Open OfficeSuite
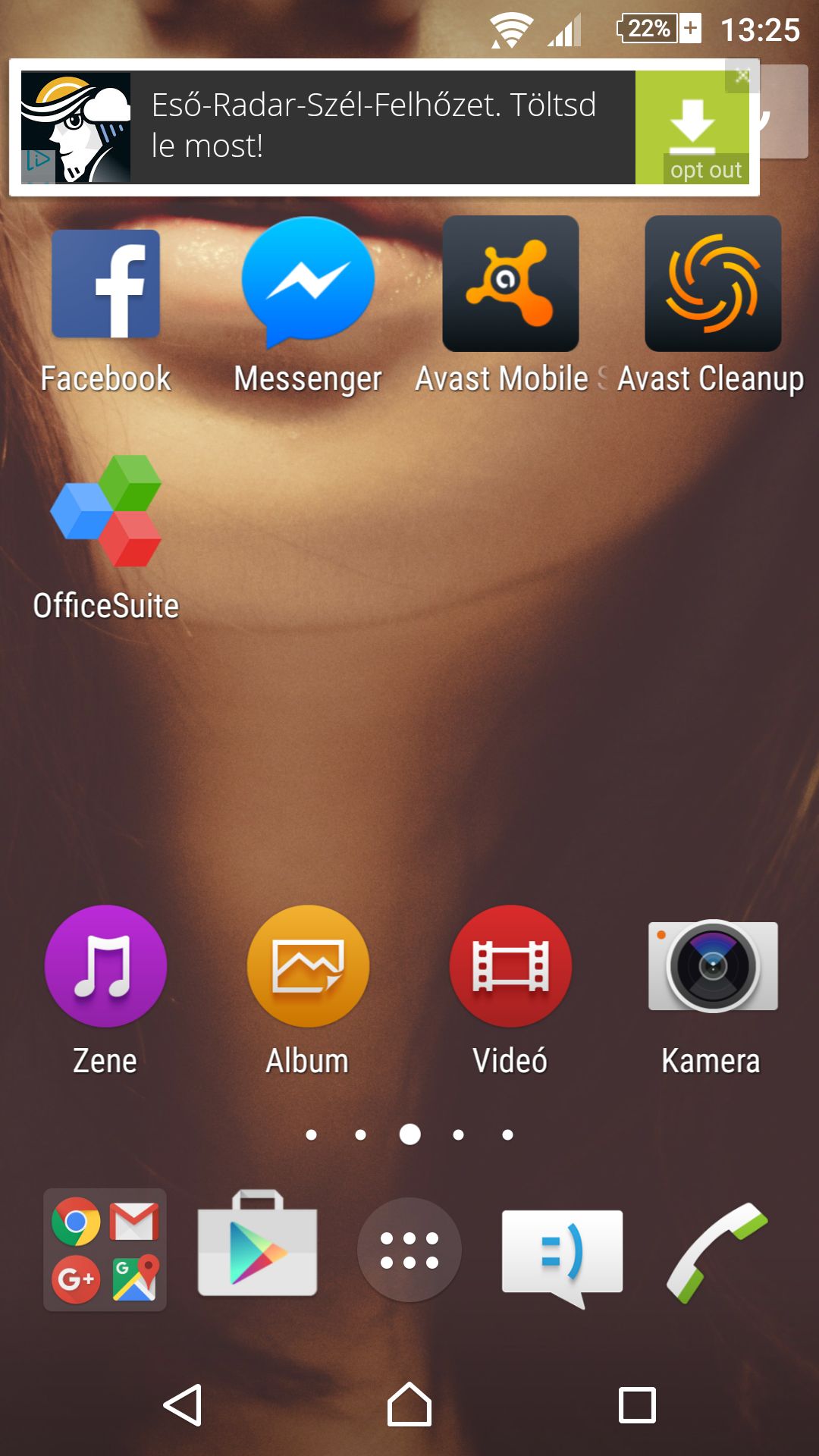 pyautogui.click(x=106, y=511)
